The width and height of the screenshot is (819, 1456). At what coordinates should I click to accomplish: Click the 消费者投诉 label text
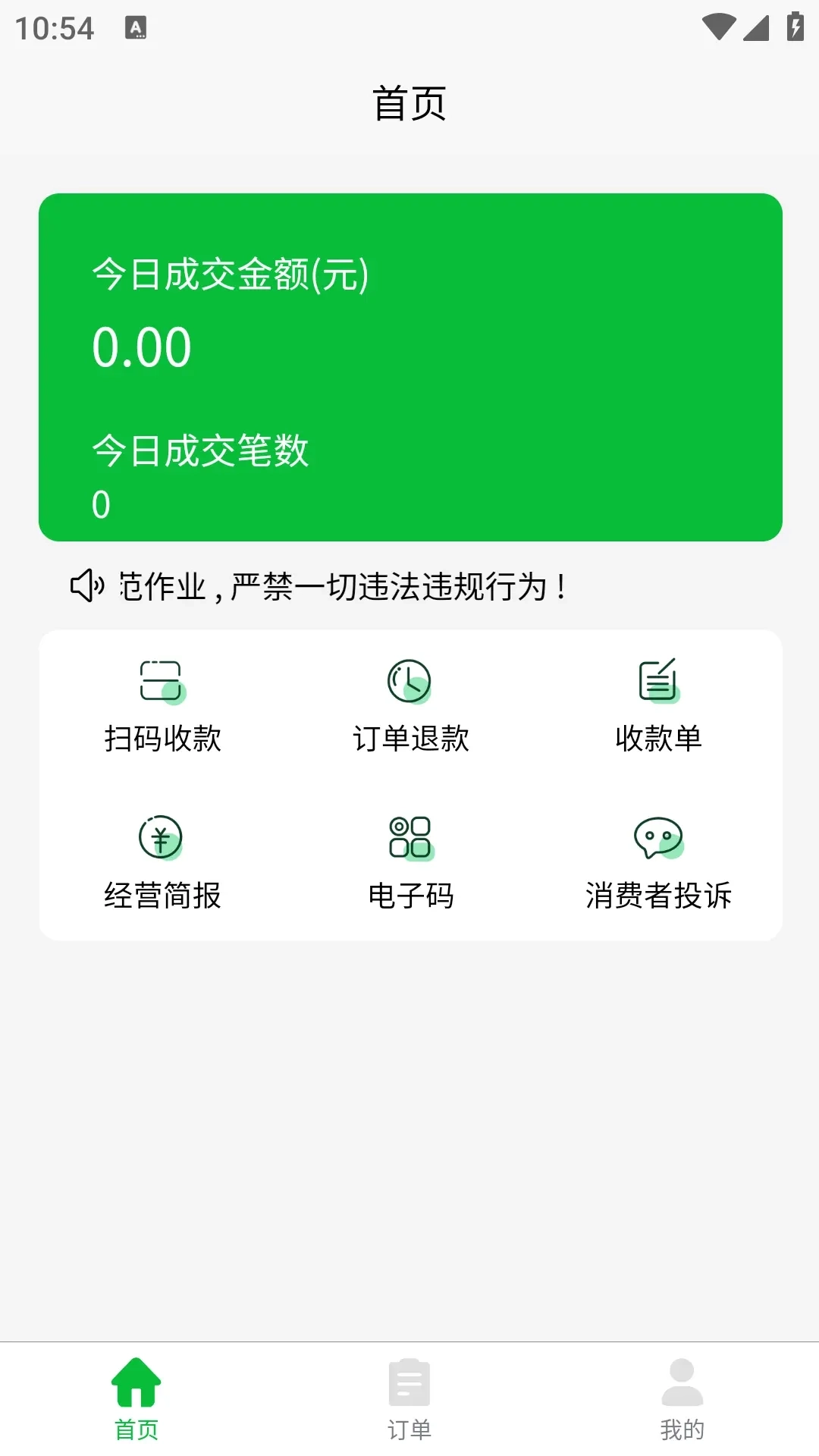658,896
